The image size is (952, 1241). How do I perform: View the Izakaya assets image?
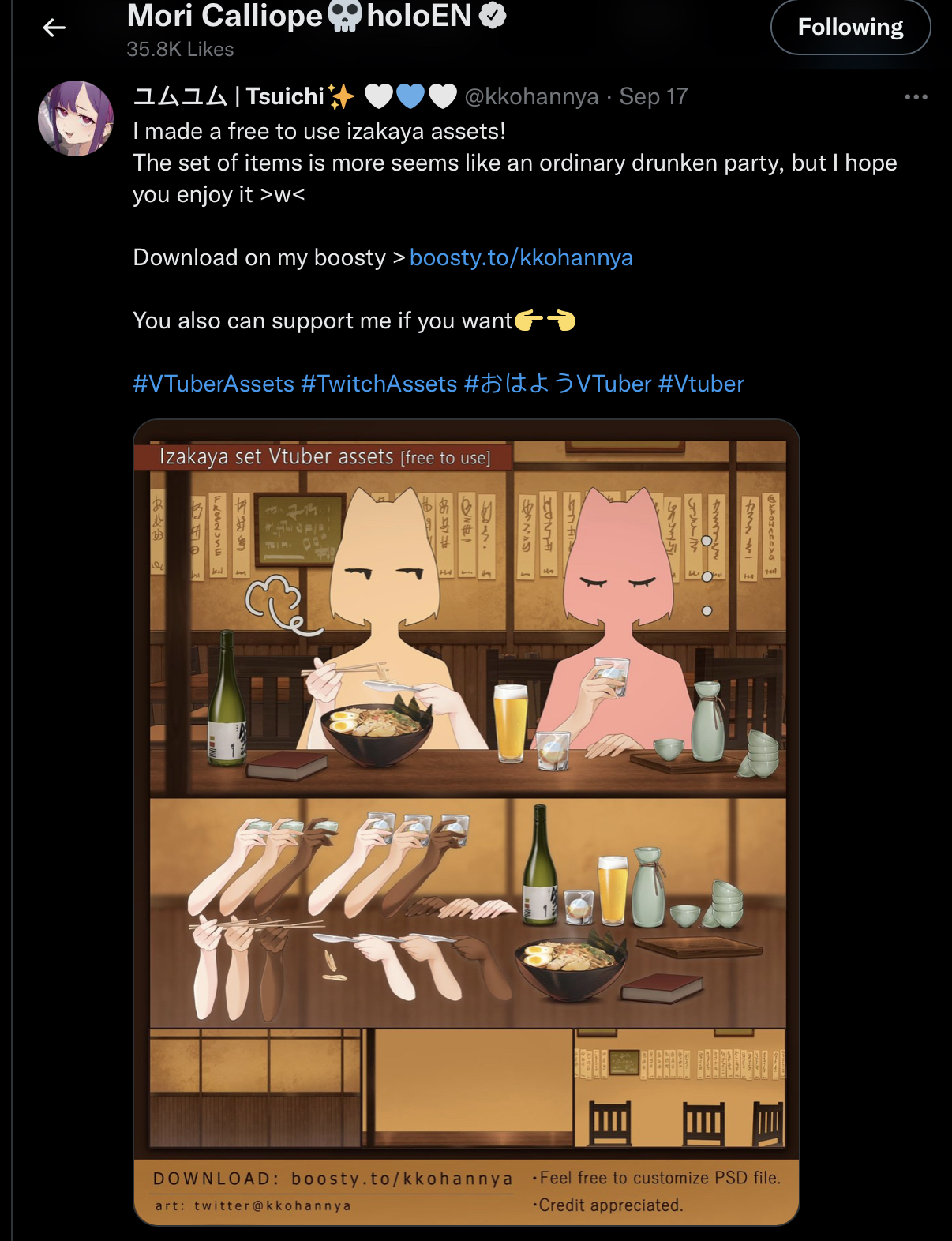click(467, 822)
